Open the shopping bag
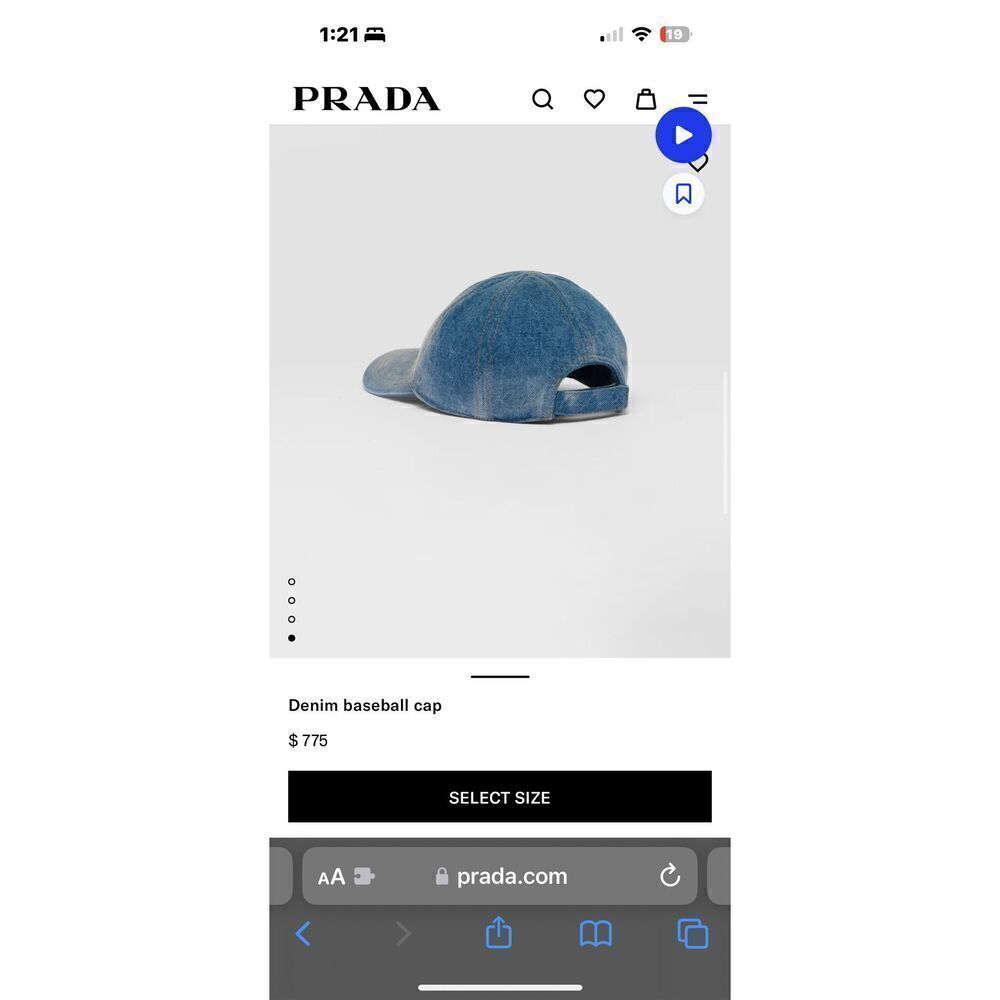1000x1000 pixels. (646, 99)
